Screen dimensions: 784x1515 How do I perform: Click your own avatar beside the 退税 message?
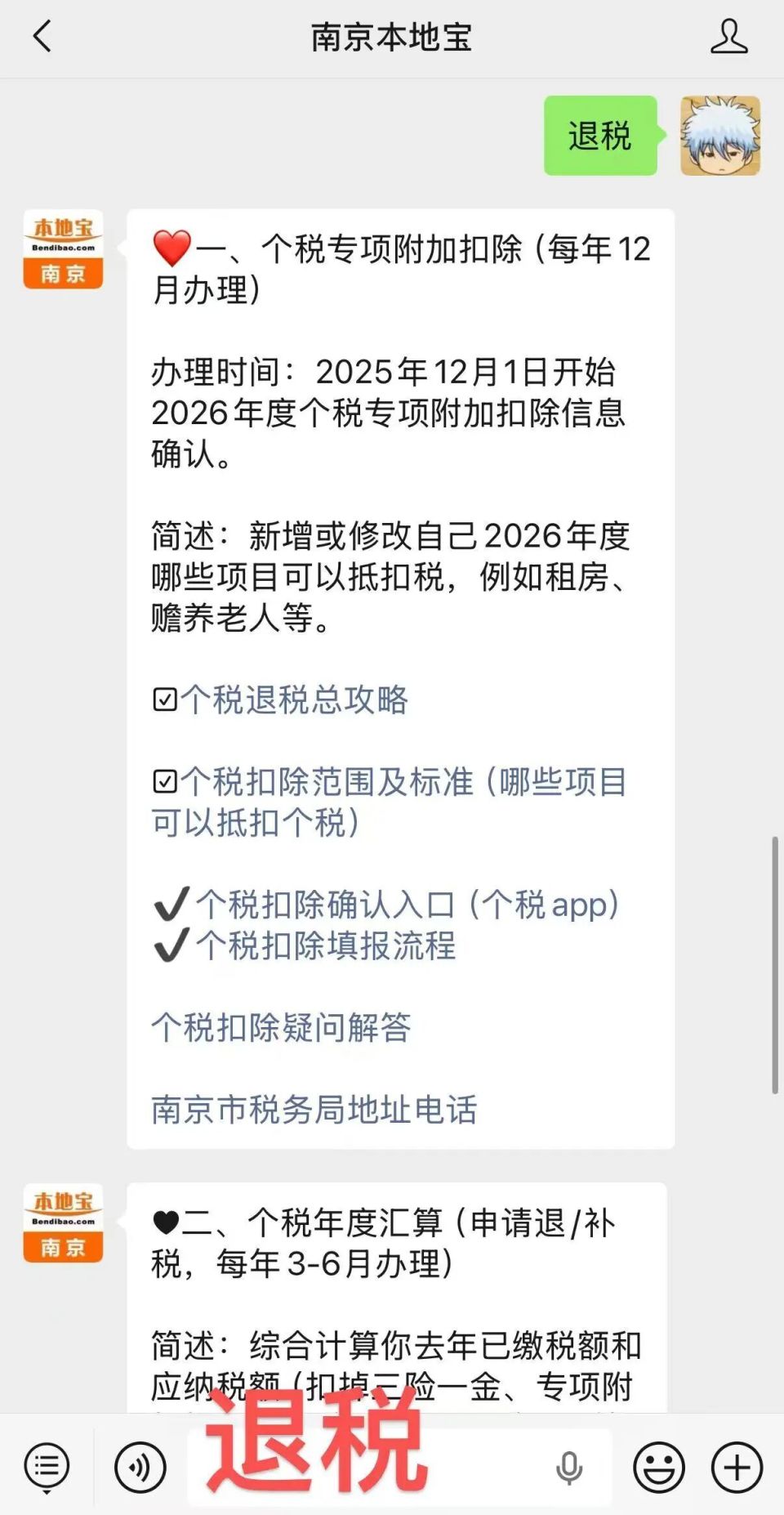pos(719,137)
